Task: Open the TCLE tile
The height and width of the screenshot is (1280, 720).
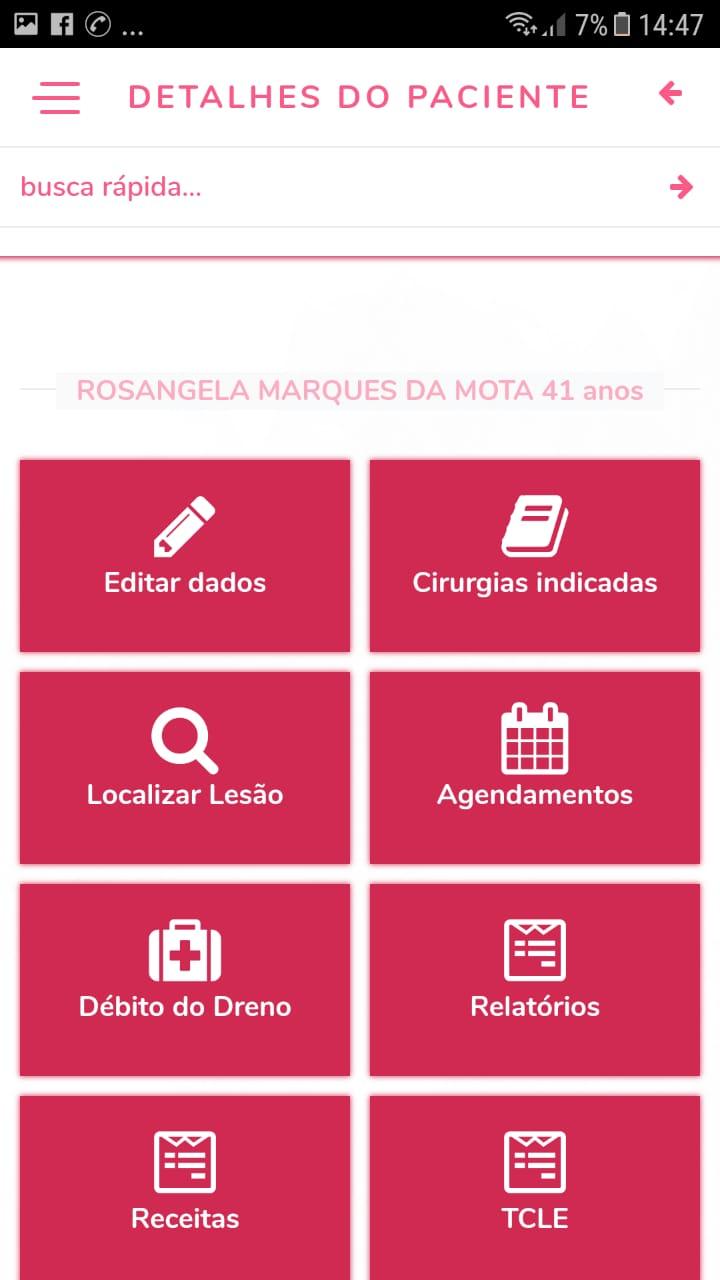Action: pyautogui.click(x=535, y=1185)
